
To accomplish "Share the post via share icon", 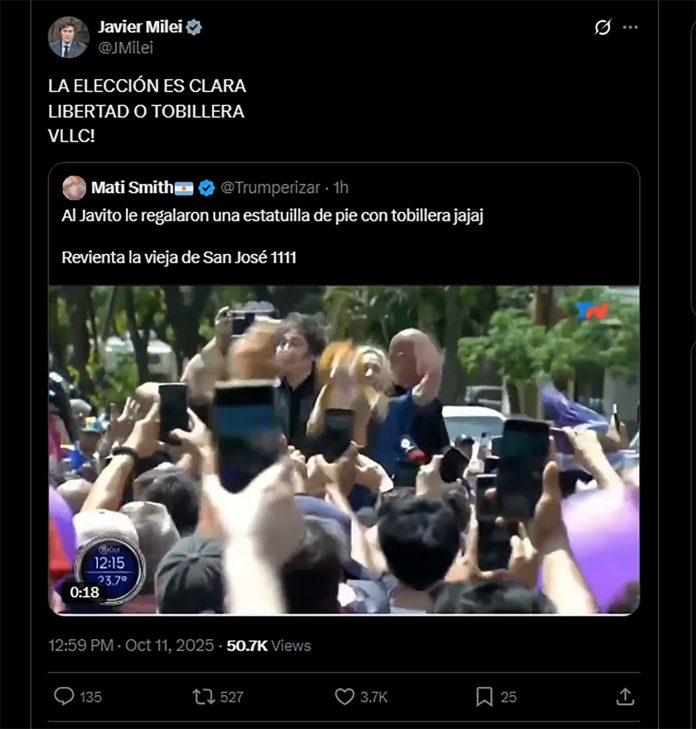I will [625, 696].
